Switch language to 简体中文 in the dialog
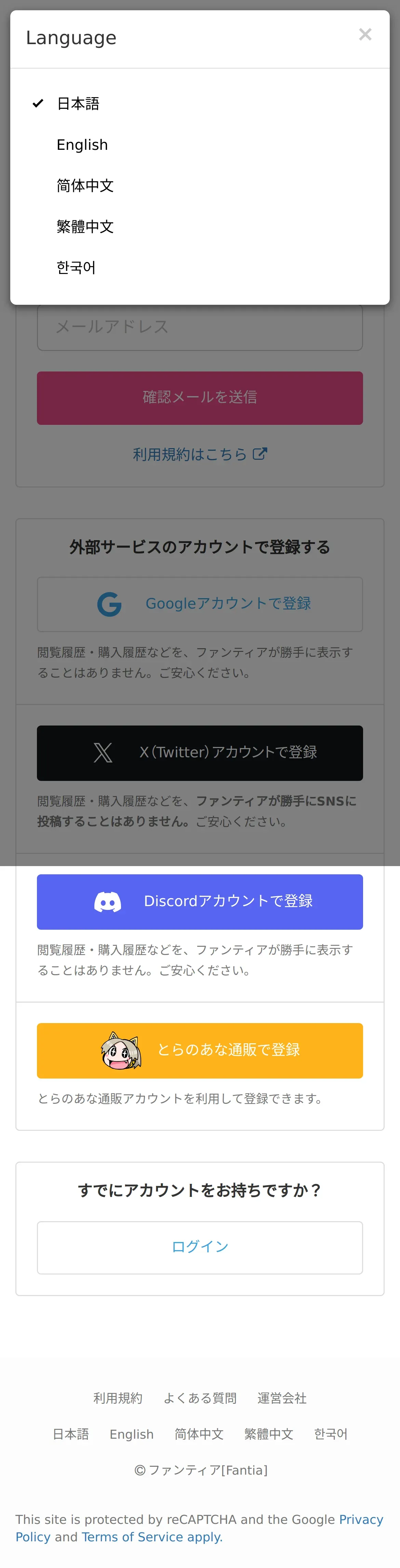This screenshot has height=1568, width=400. click(85, 186)
